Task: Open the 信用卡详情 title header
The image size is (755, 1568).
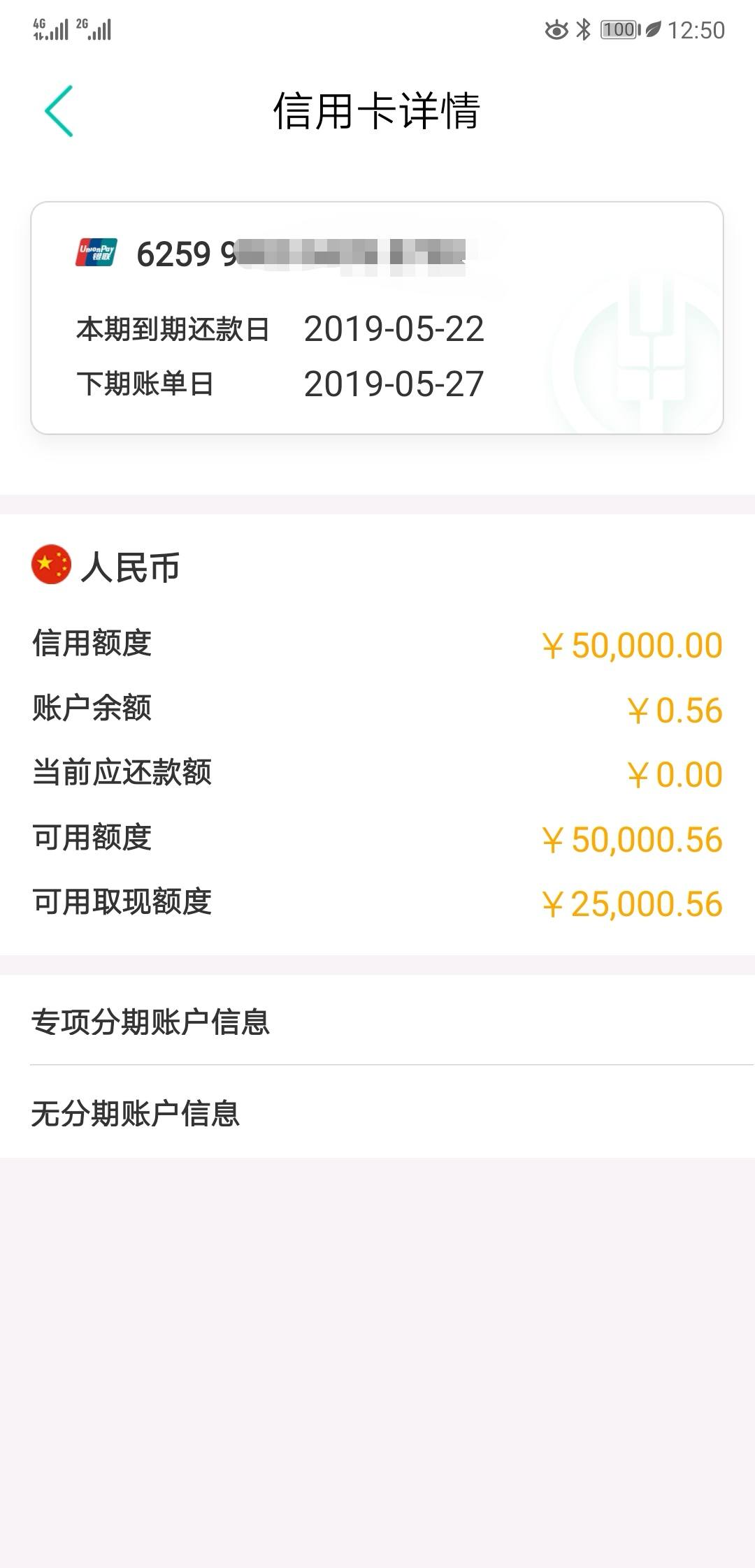Action: (x=377, y=110)
